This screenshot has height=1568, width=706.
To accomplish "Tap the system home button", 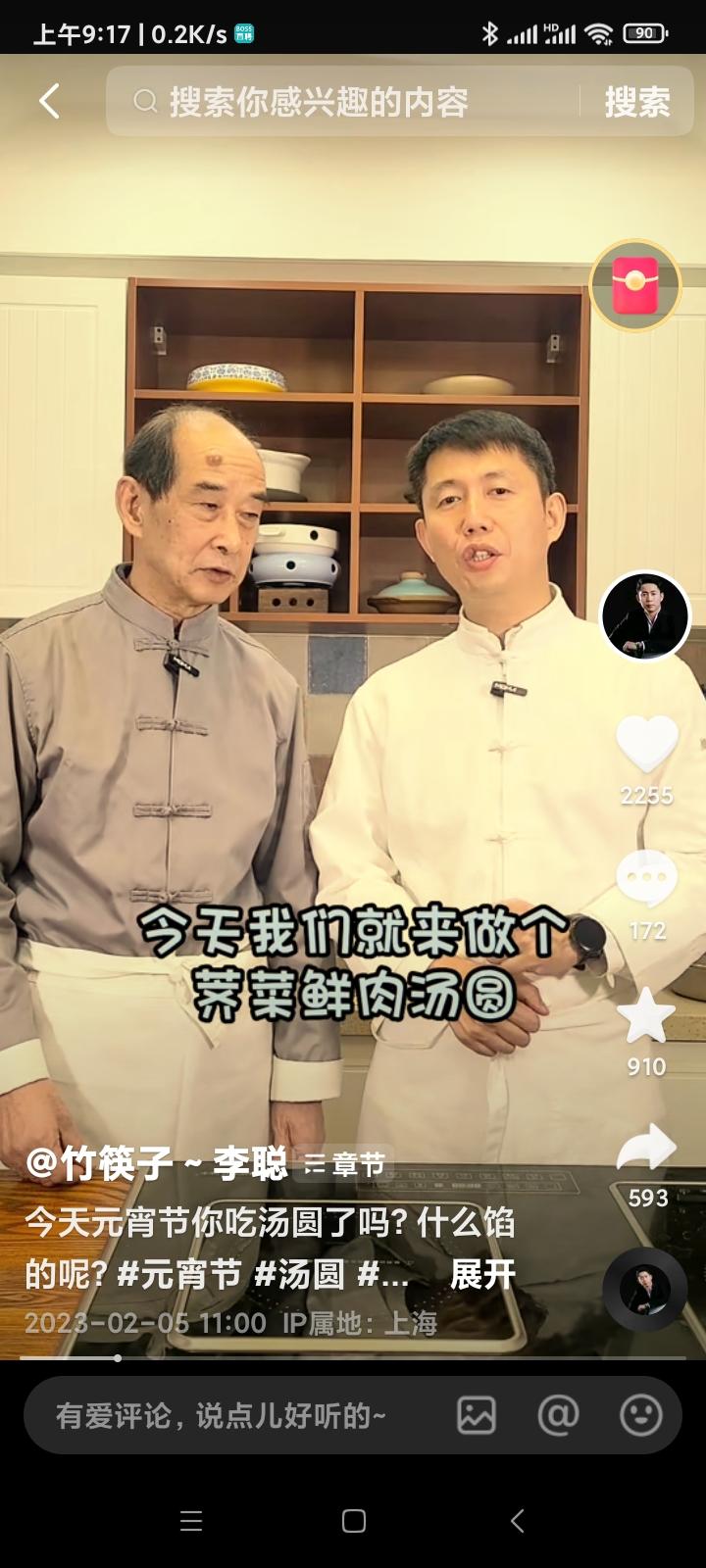I will [353, 1521].
